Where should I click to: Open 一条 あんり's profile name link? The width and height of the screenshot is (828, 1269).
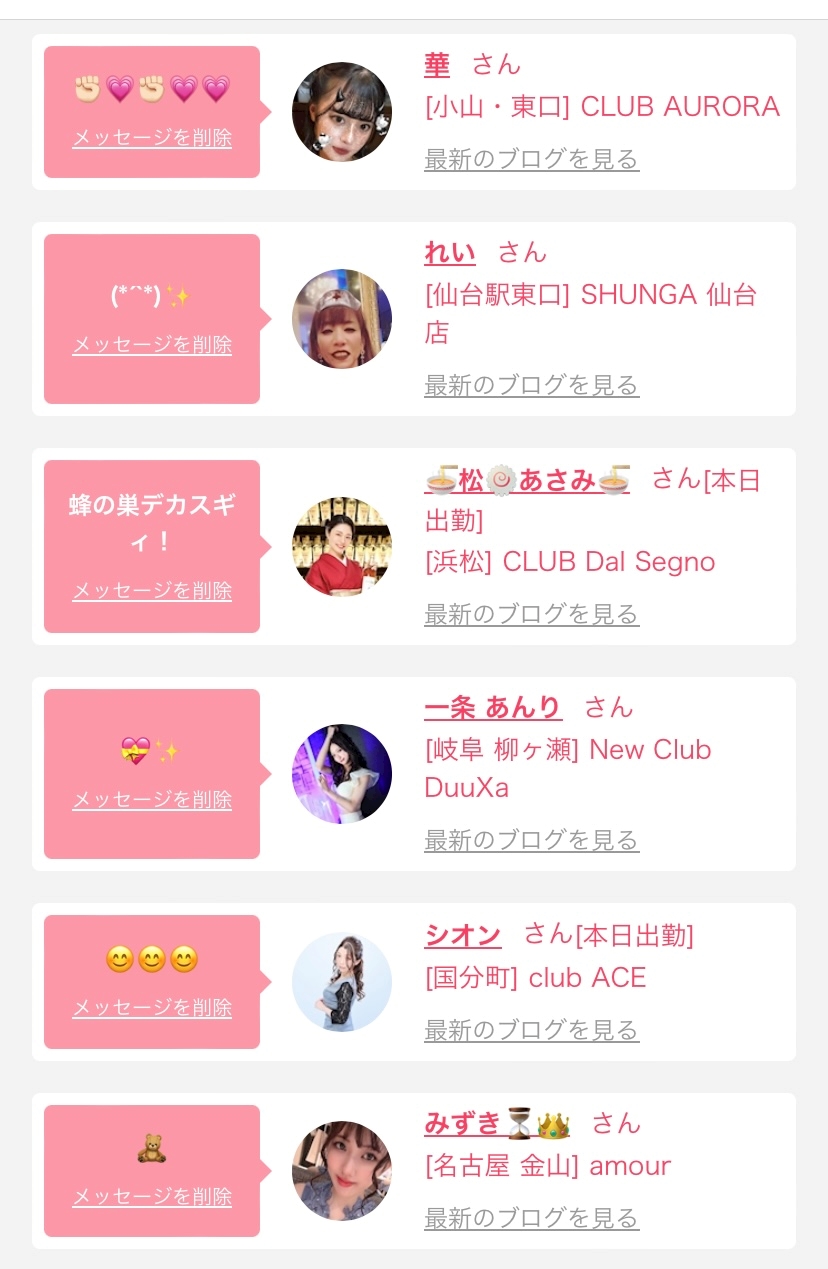point(493,708)
